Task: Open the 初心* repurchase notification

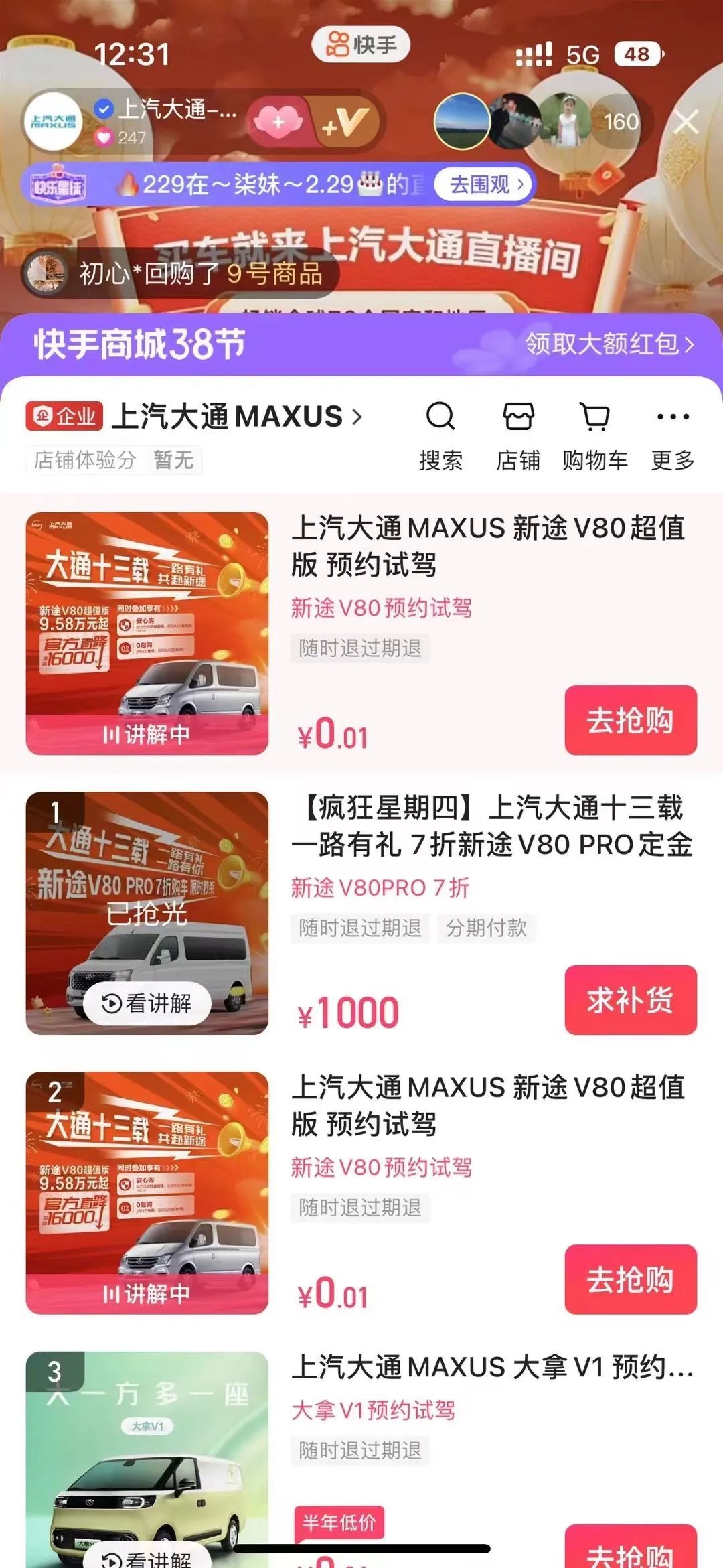Action: point(181,273)
